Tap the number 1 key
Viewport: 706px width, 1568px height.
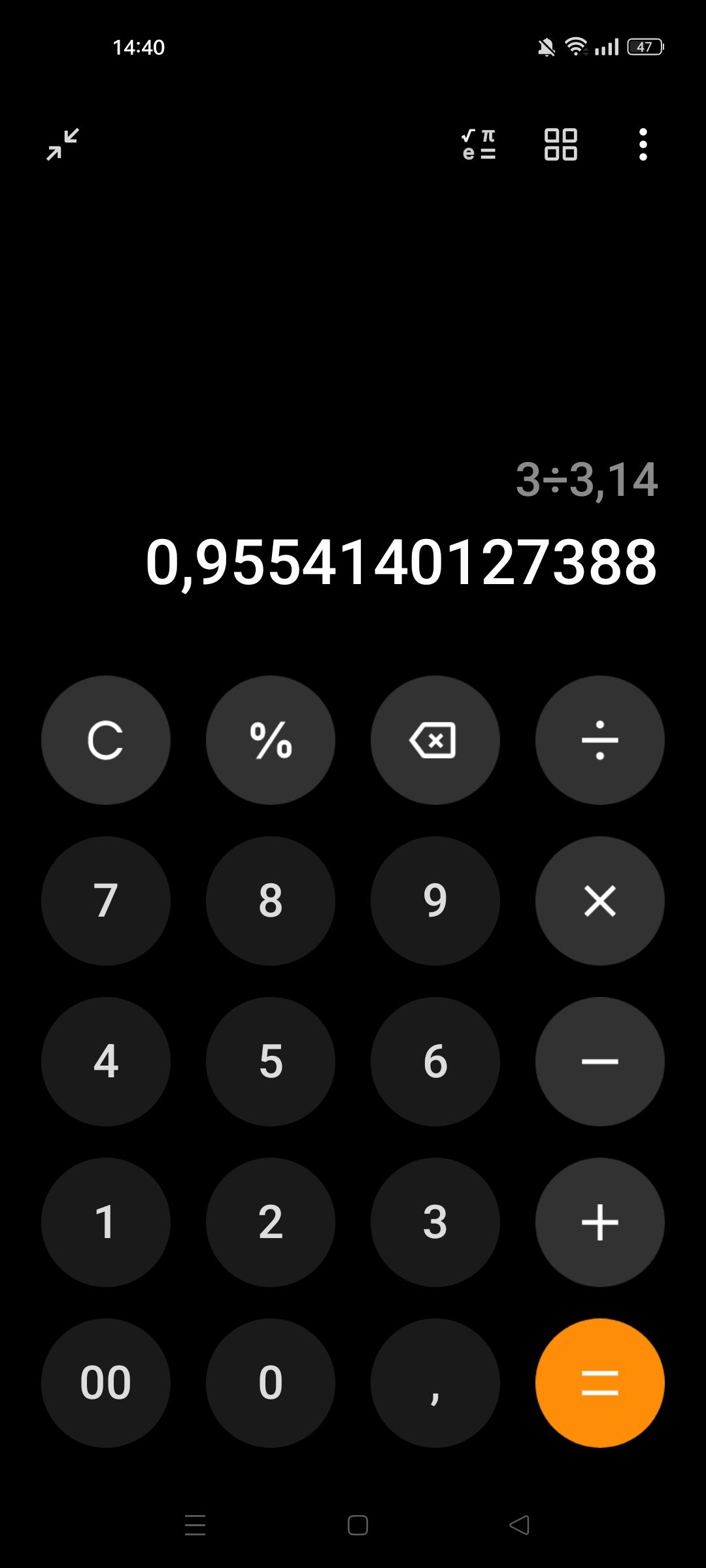point(106,1222)
